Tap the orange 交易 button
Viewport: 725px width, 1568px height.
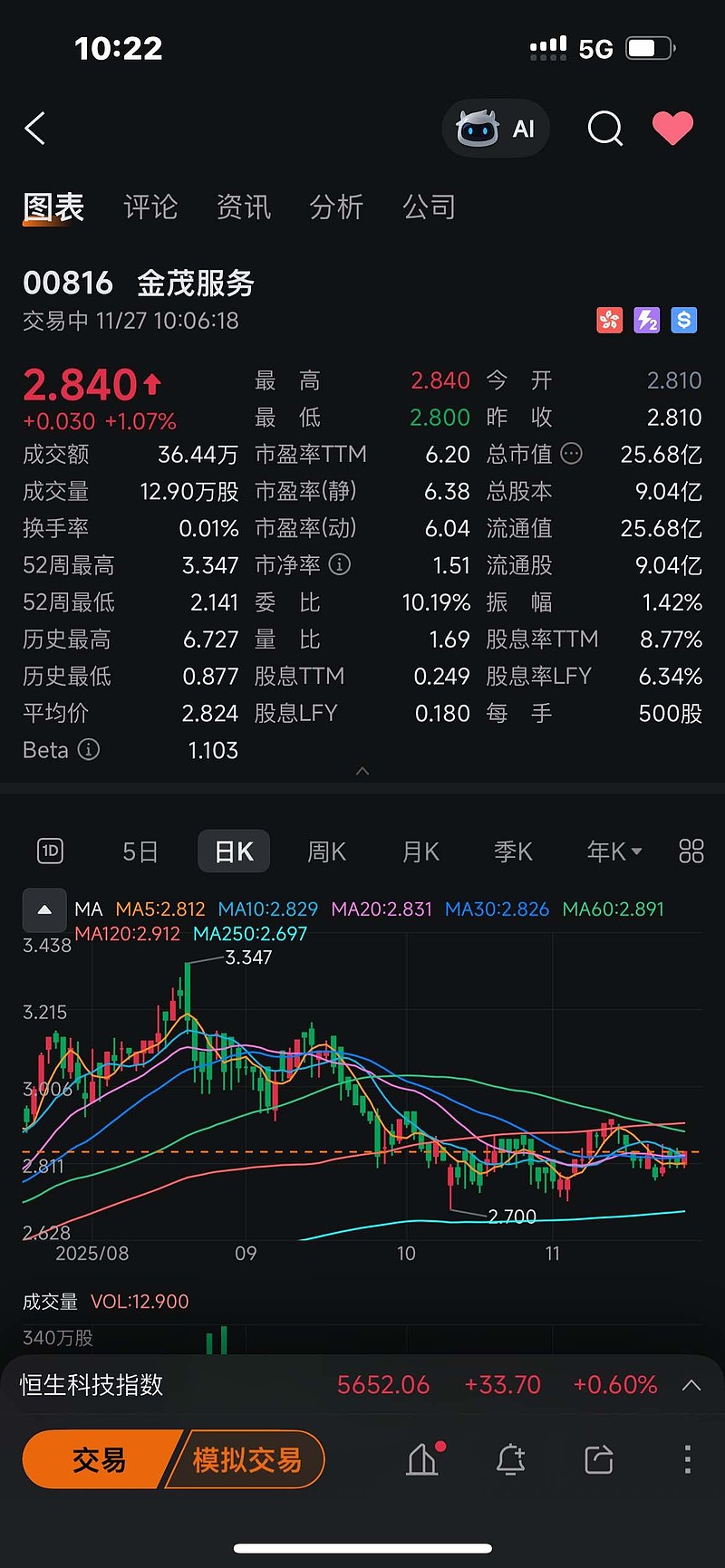[100, 1459]
